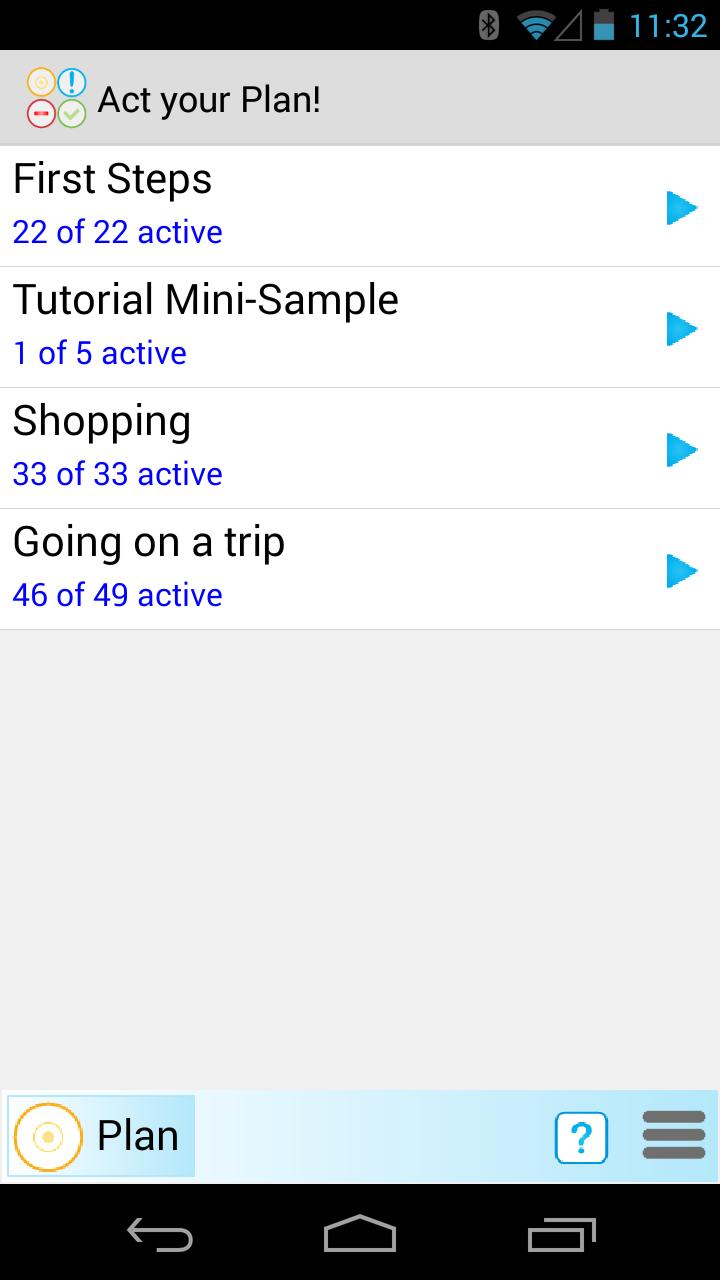Tap the 22 of 22 active link
Viewport: 720px width, 1280px height.
tap(116, 232)
